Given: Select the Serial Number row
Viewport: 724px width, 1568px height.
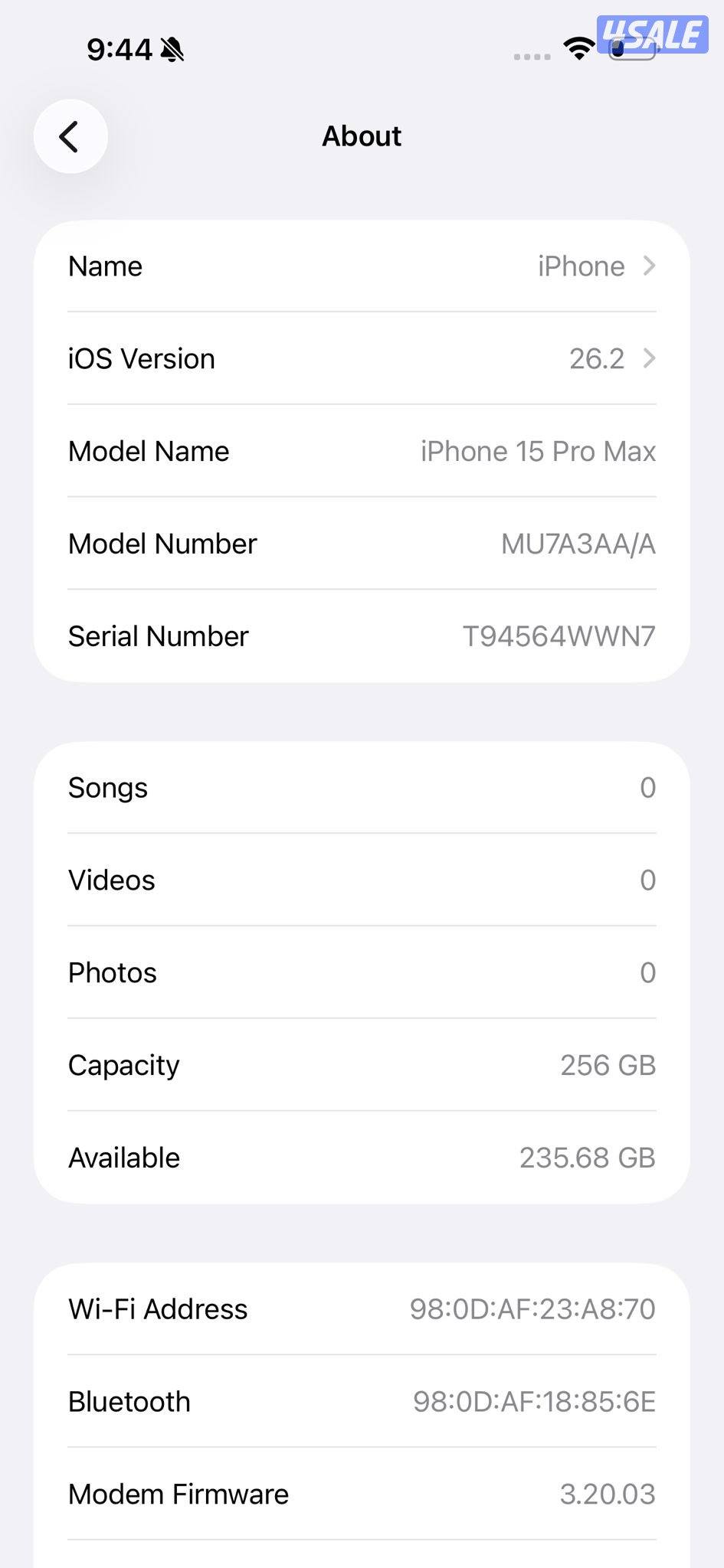Looking at the screenshot, I should [362, 635].
